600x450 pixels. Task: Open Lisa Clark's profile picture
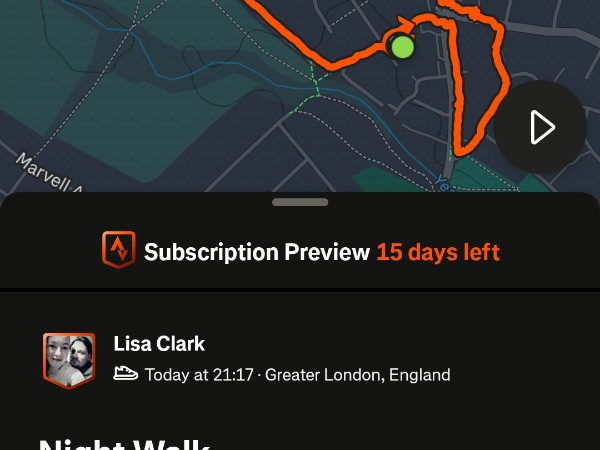tap(69, 360)
